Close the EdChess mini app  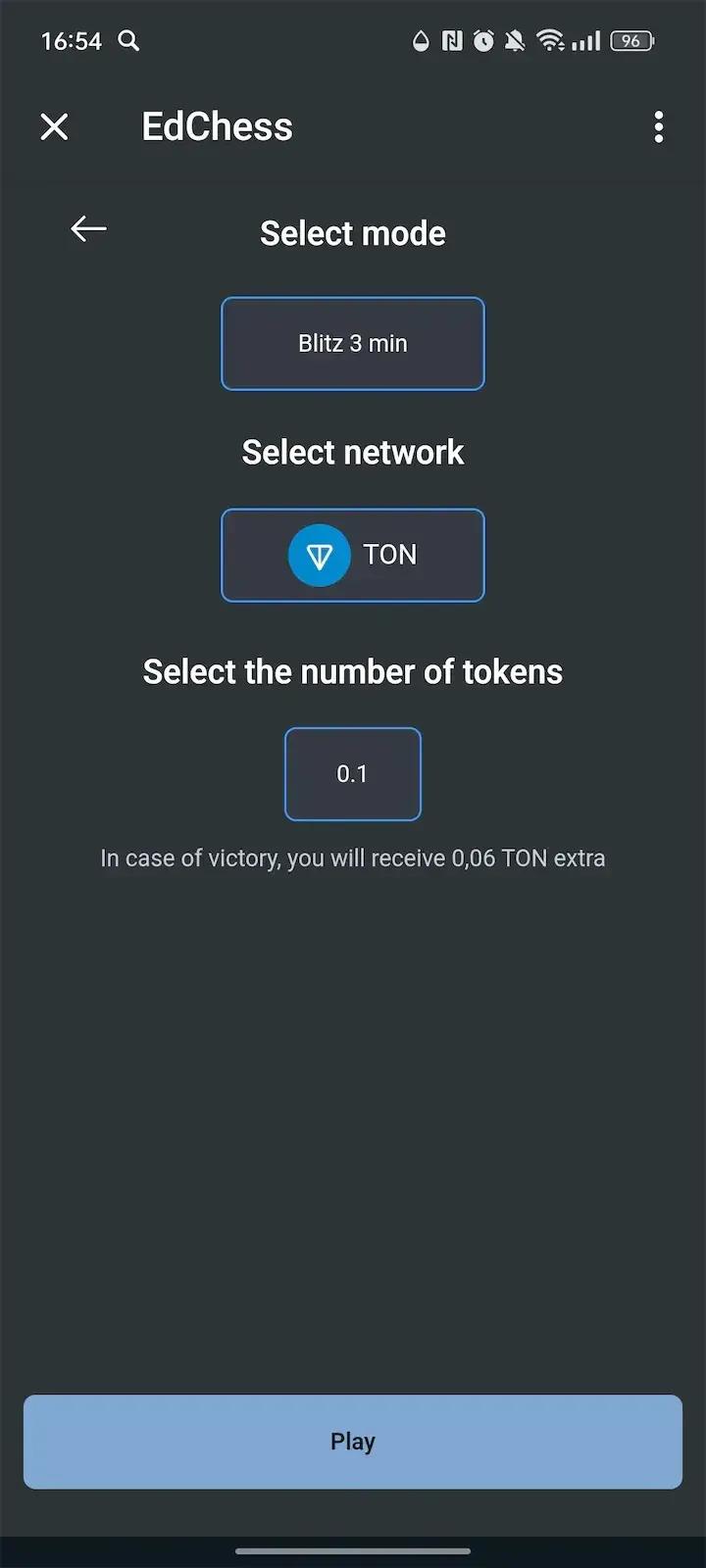(x=55, y=126)
